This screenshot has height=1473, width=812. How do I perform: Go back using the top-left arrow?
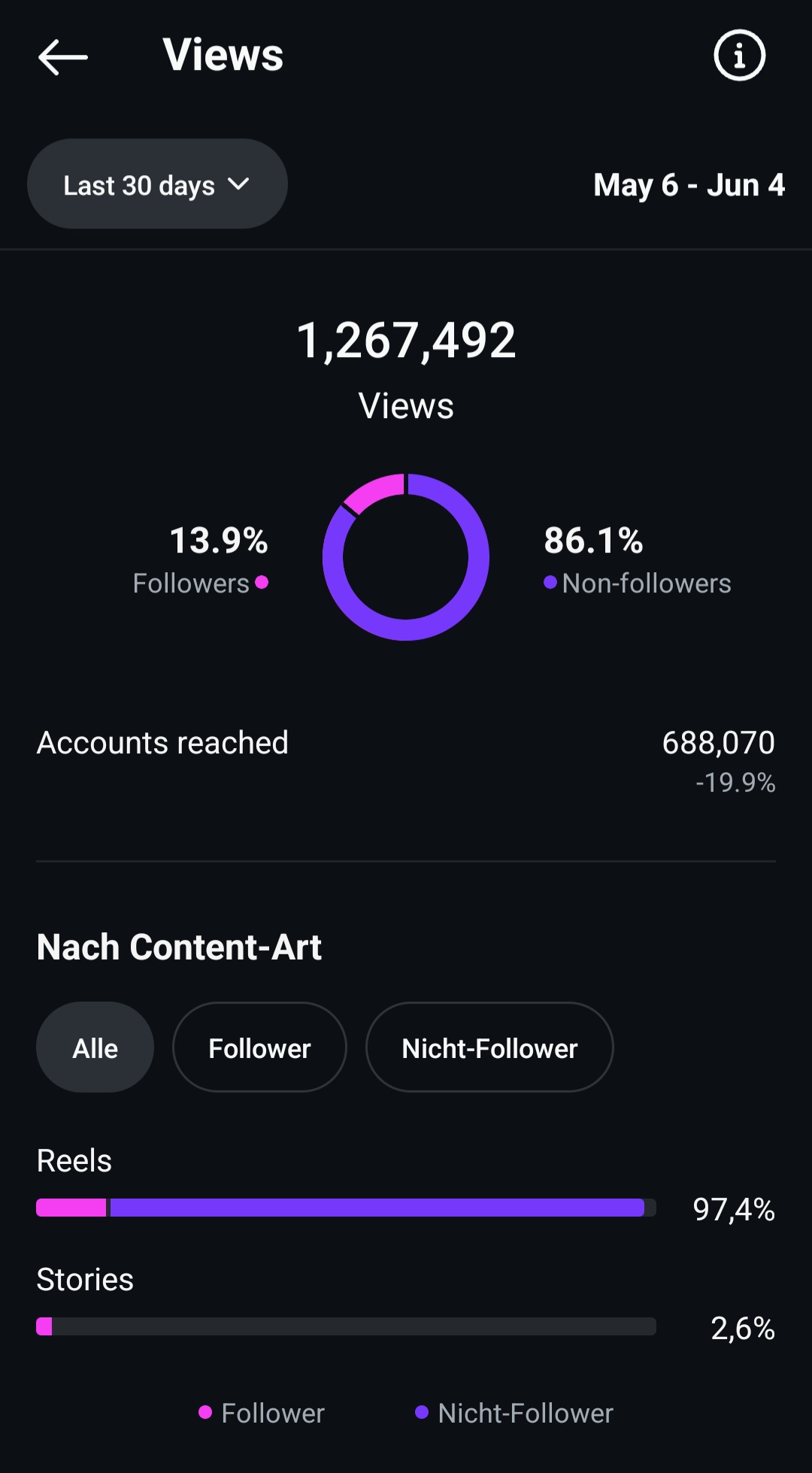pos(63,56)
